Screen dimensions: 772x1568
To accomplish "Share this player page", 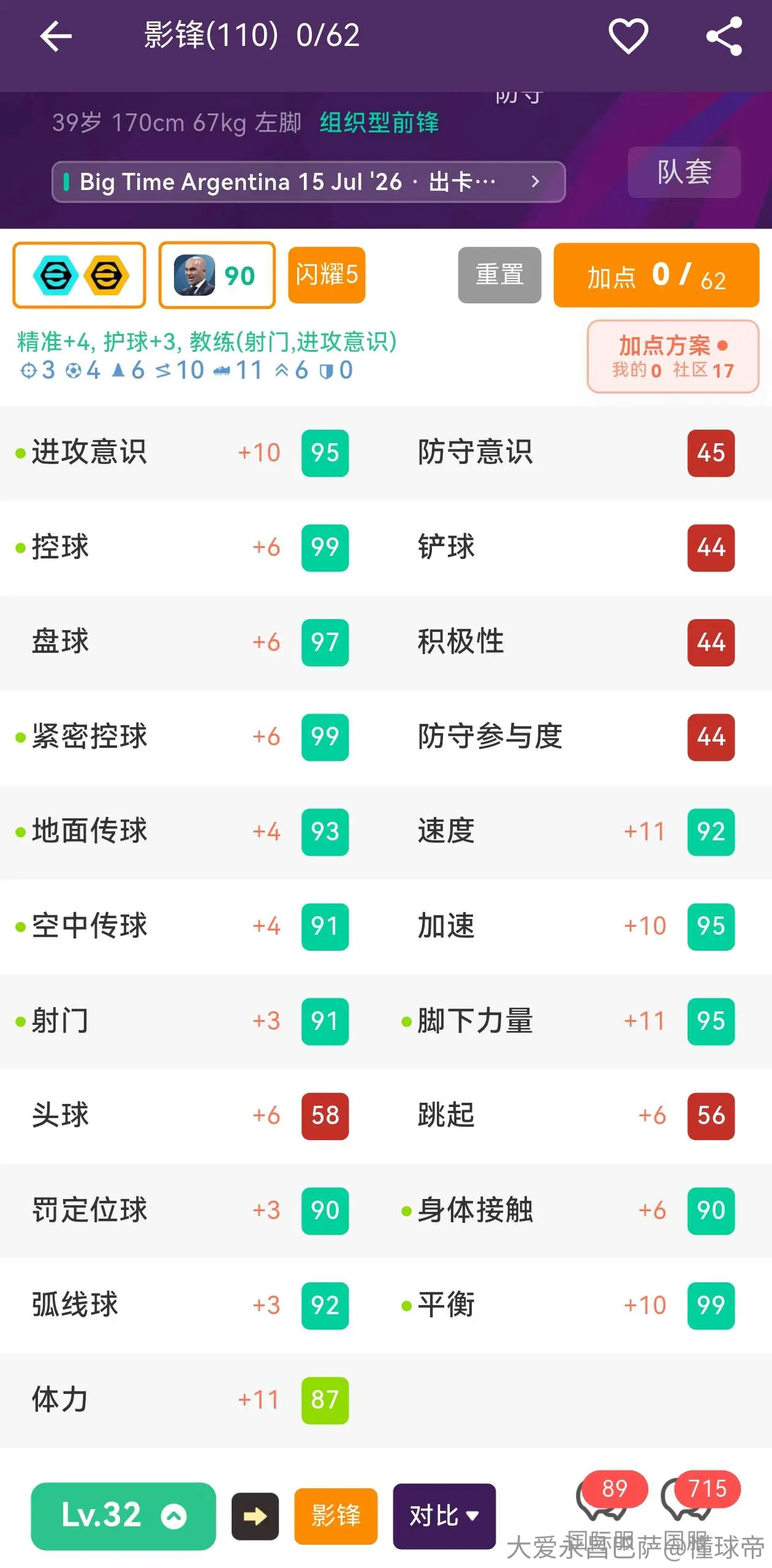I will [x=724, y=36].
